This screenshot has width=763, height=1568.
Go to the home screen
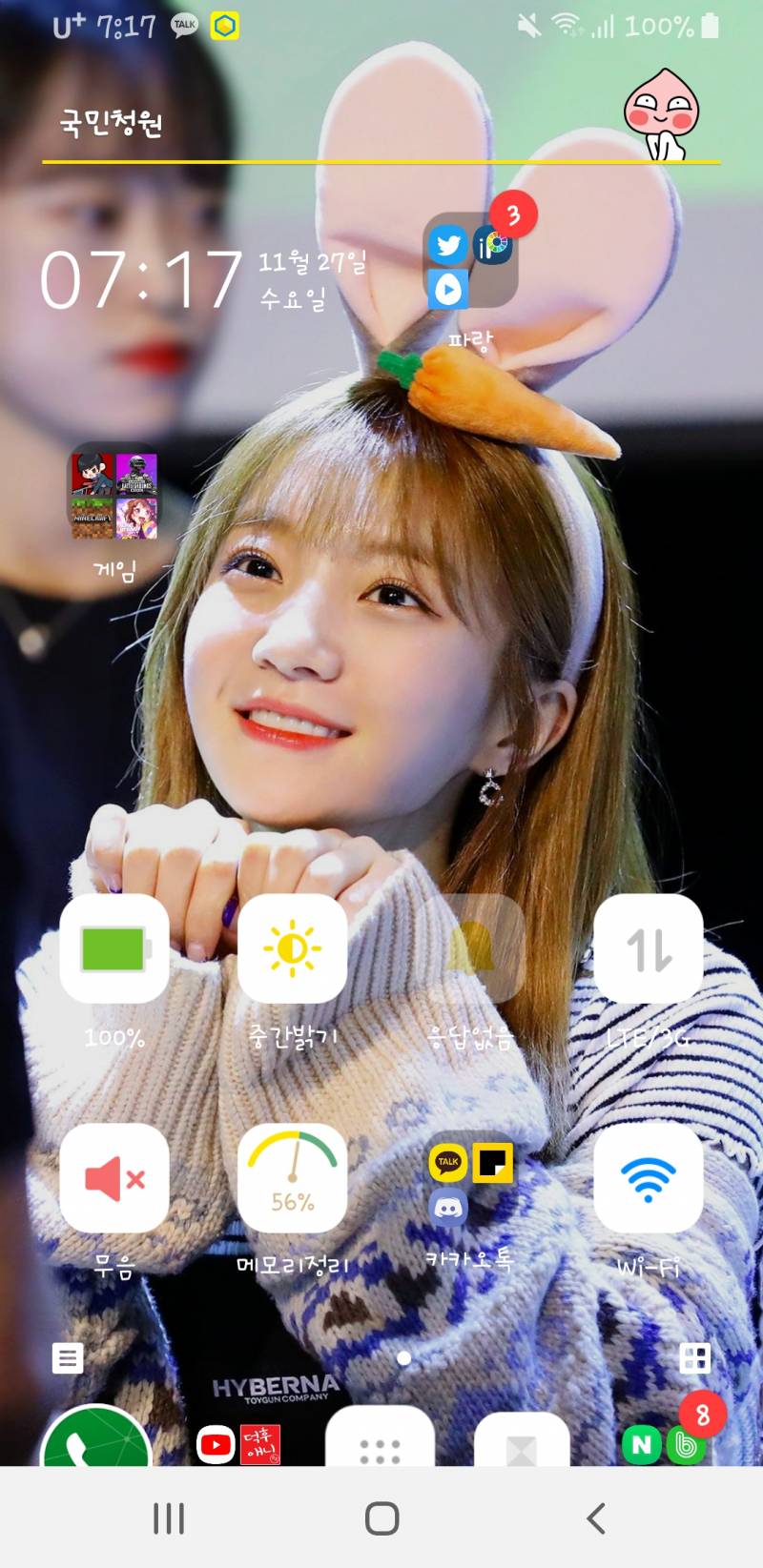(x=381, y=1518)
